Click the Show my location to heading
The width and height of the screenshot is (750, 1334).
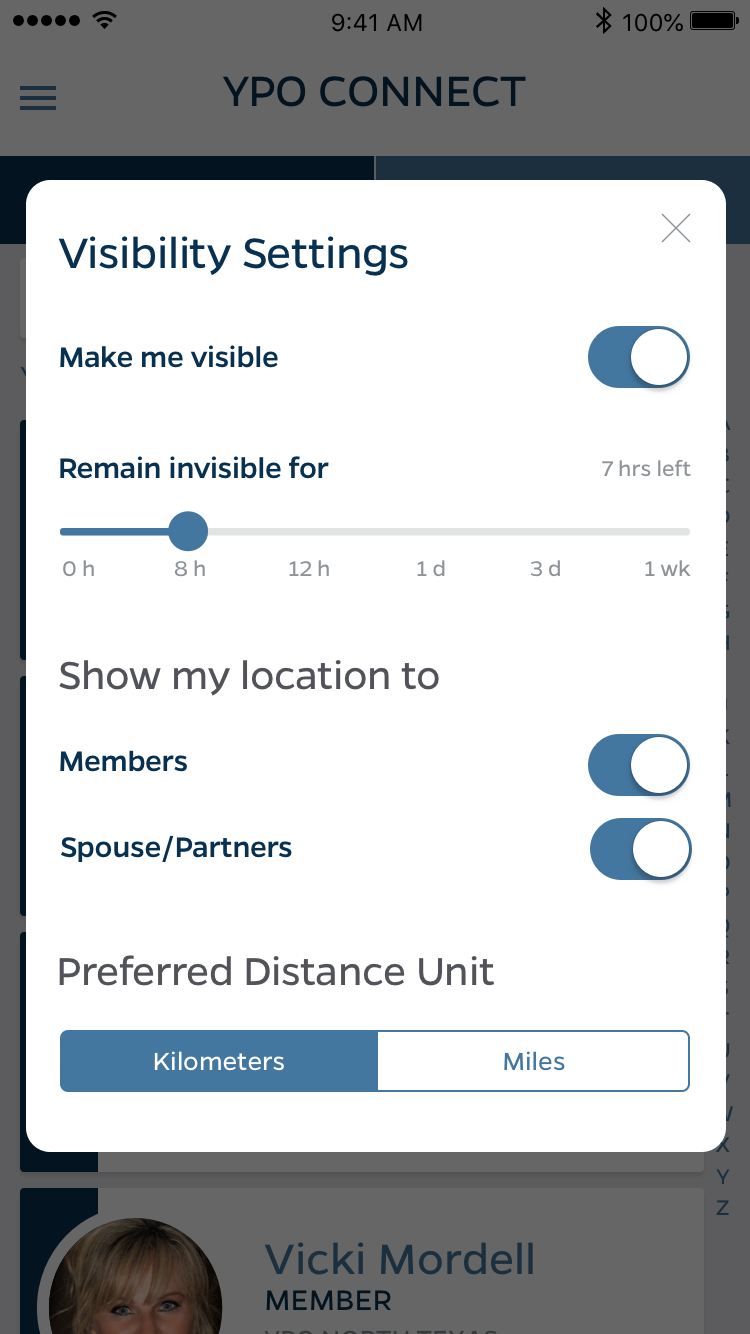[x=249, y=675]
